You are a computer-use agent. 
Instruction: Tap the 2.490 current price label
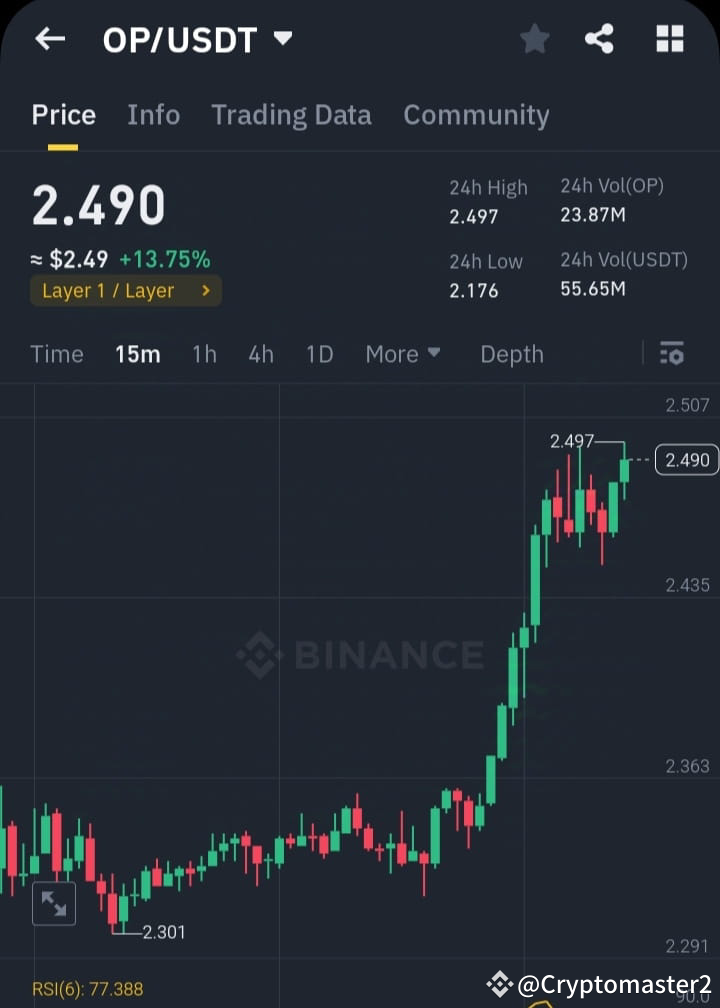pyautogui.click(x=686, y=459)
